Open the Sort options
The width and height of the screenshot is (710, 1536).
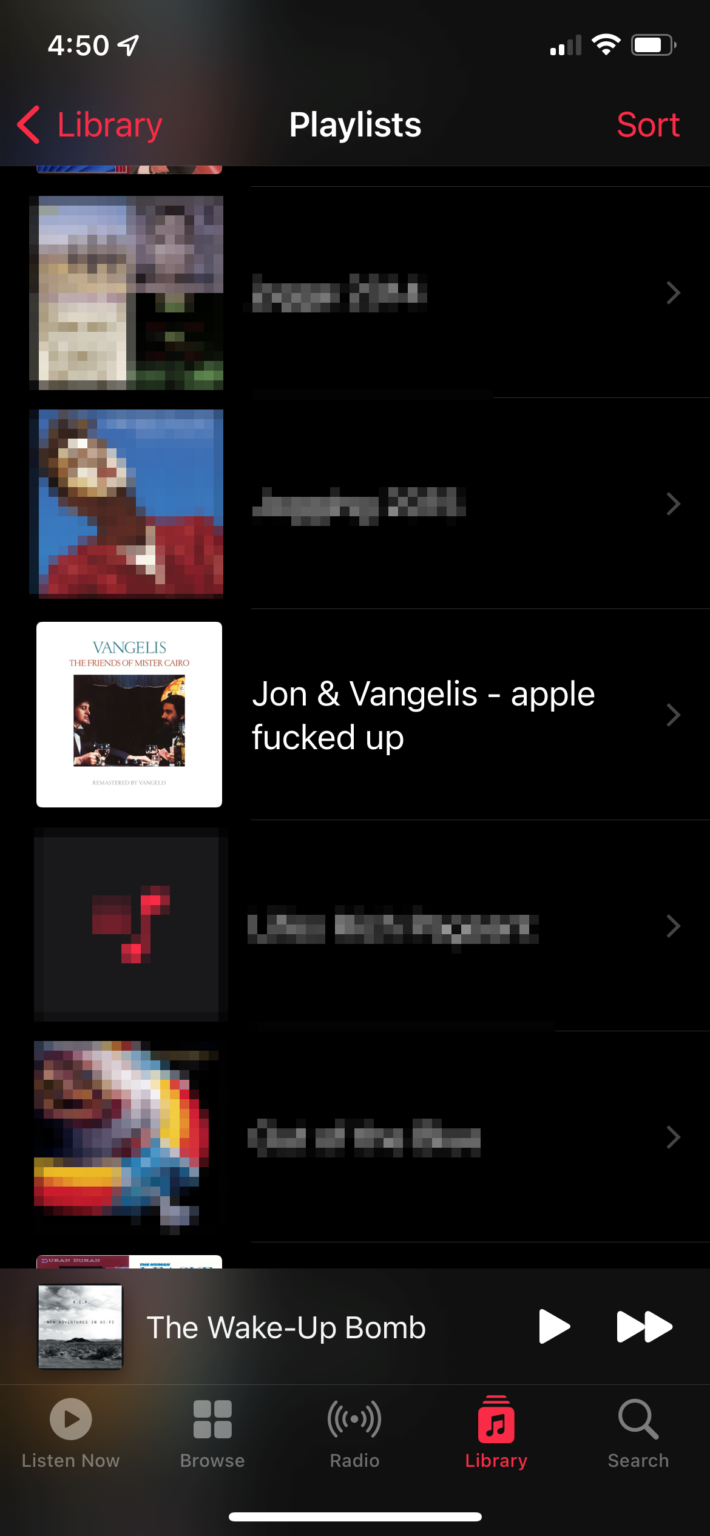click(648, 125)
